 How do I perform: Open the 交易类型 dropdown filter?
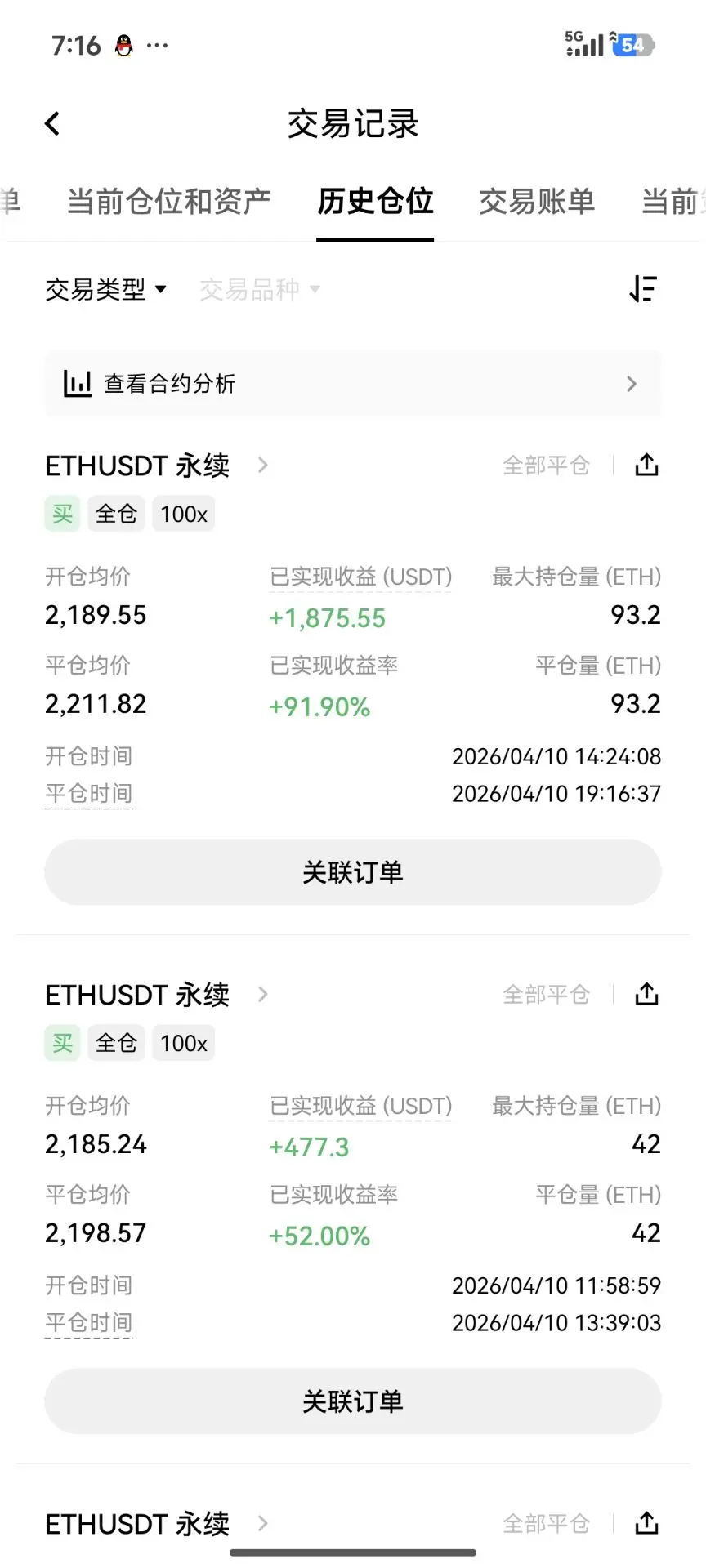(106, 289)
